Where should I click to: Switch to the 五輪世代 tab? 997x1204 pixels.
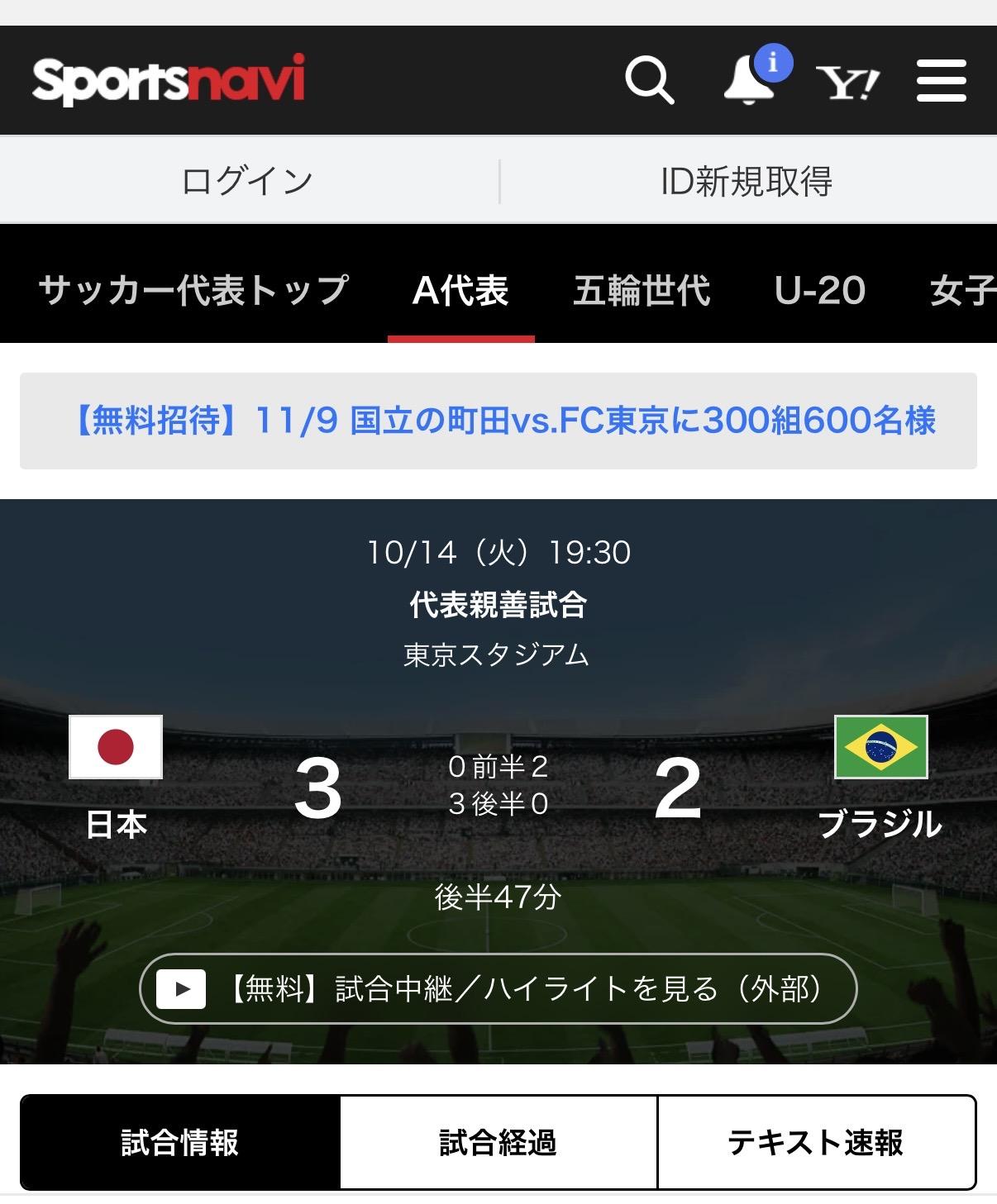point(642,290)
